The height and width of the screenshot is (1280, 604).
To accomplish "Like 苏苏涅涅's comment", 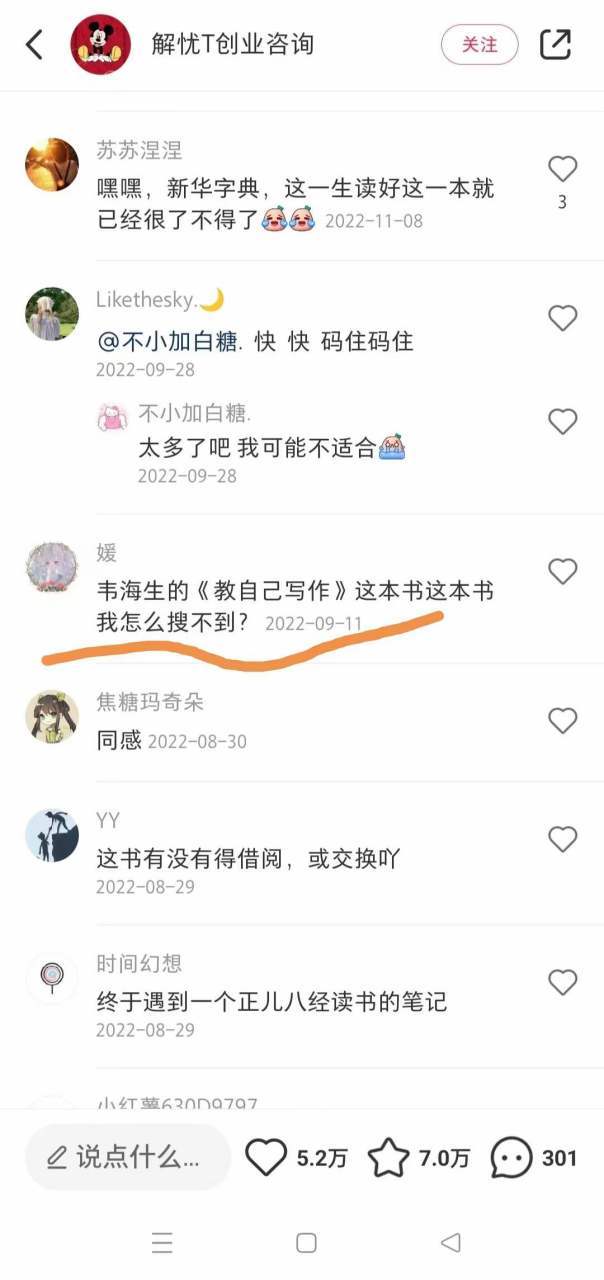I will point(563,168).
